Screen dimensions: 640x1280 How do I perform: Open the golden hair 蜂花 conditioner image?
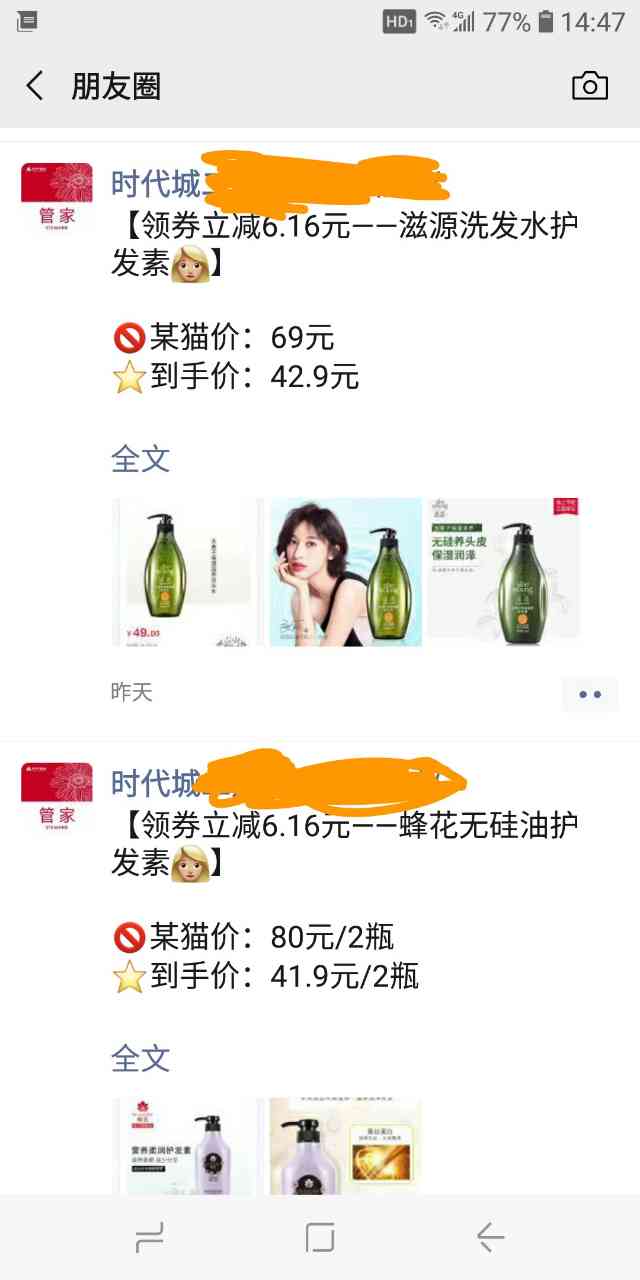coord(346,1146)
